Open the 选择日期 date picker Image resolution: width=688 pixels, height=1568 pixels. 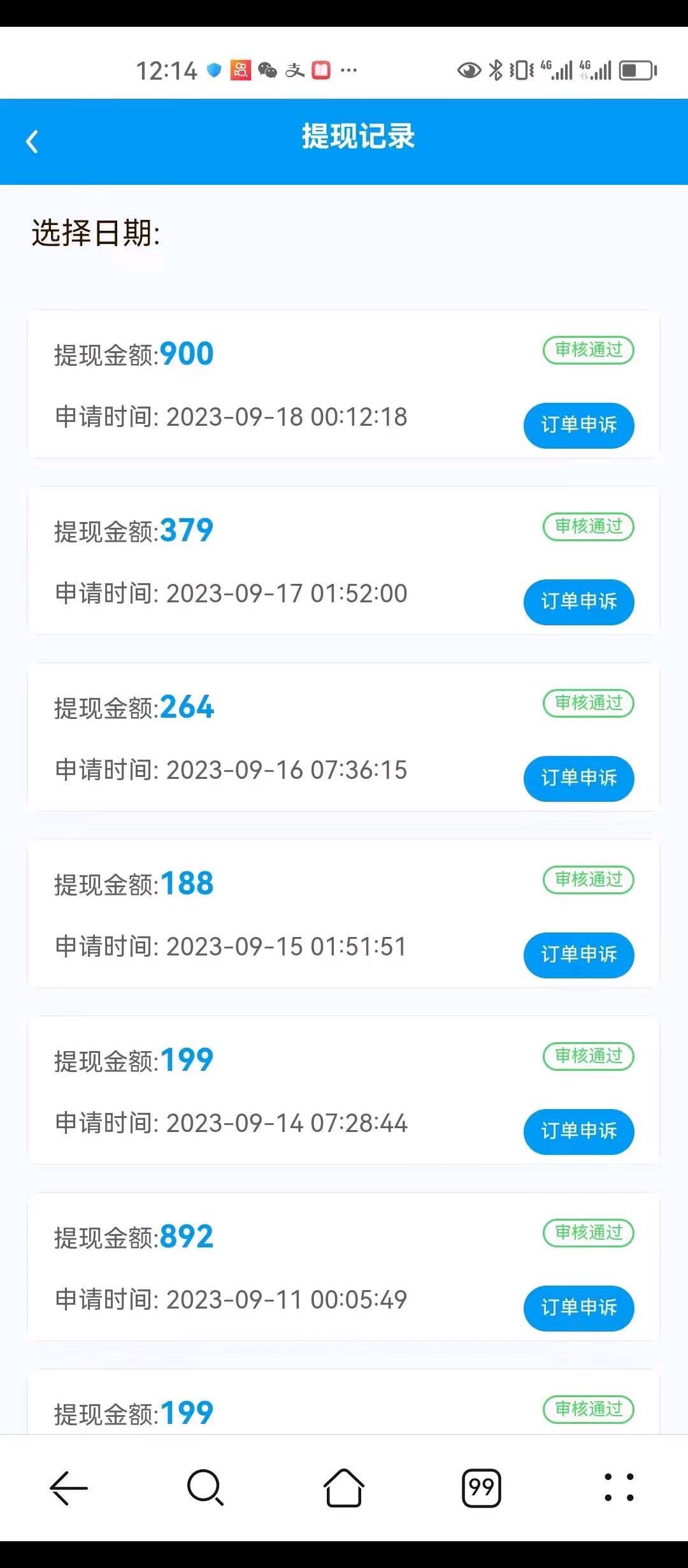(x=96, y=233)
